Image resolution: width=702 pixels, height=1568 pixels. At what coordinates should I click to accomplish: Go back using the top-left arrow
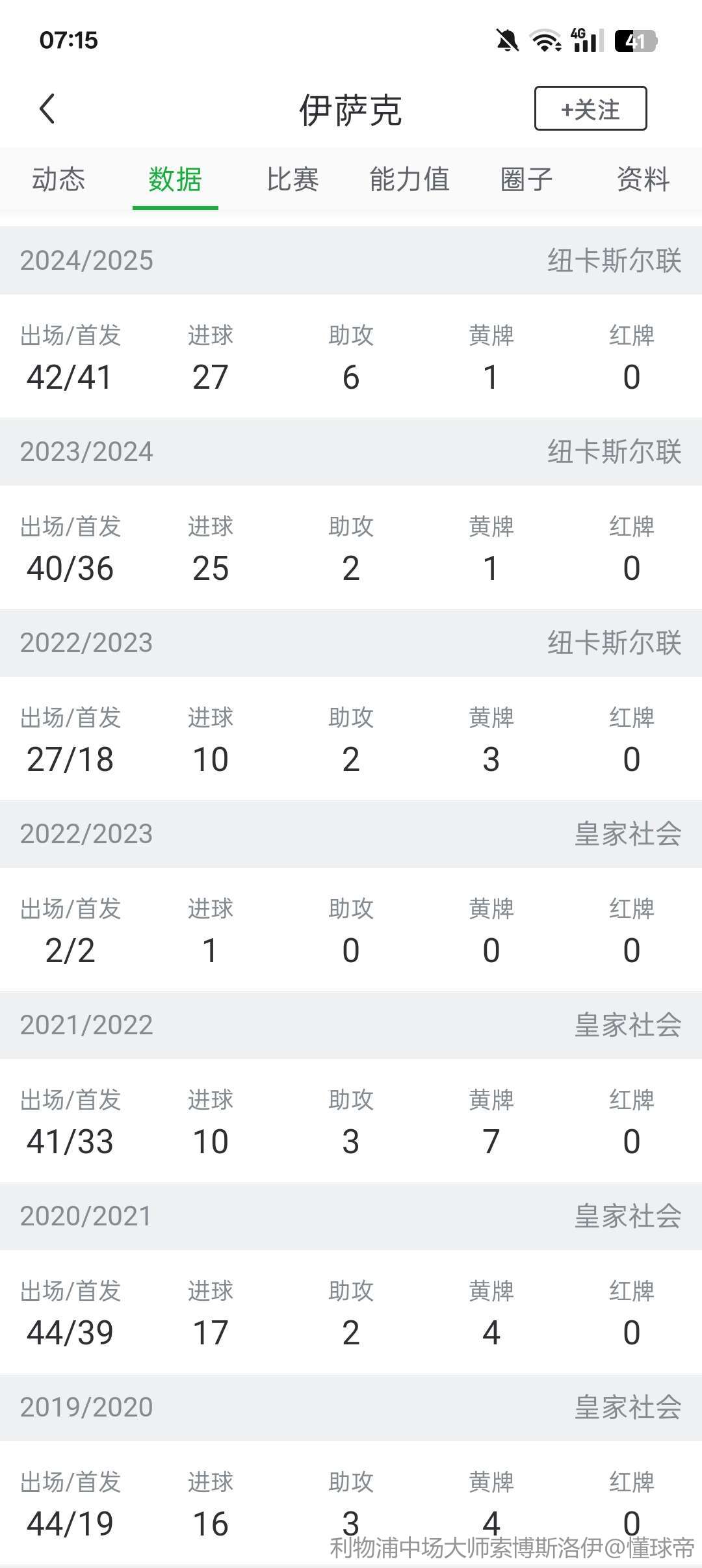pyautogui.click(x=47, y=109)
